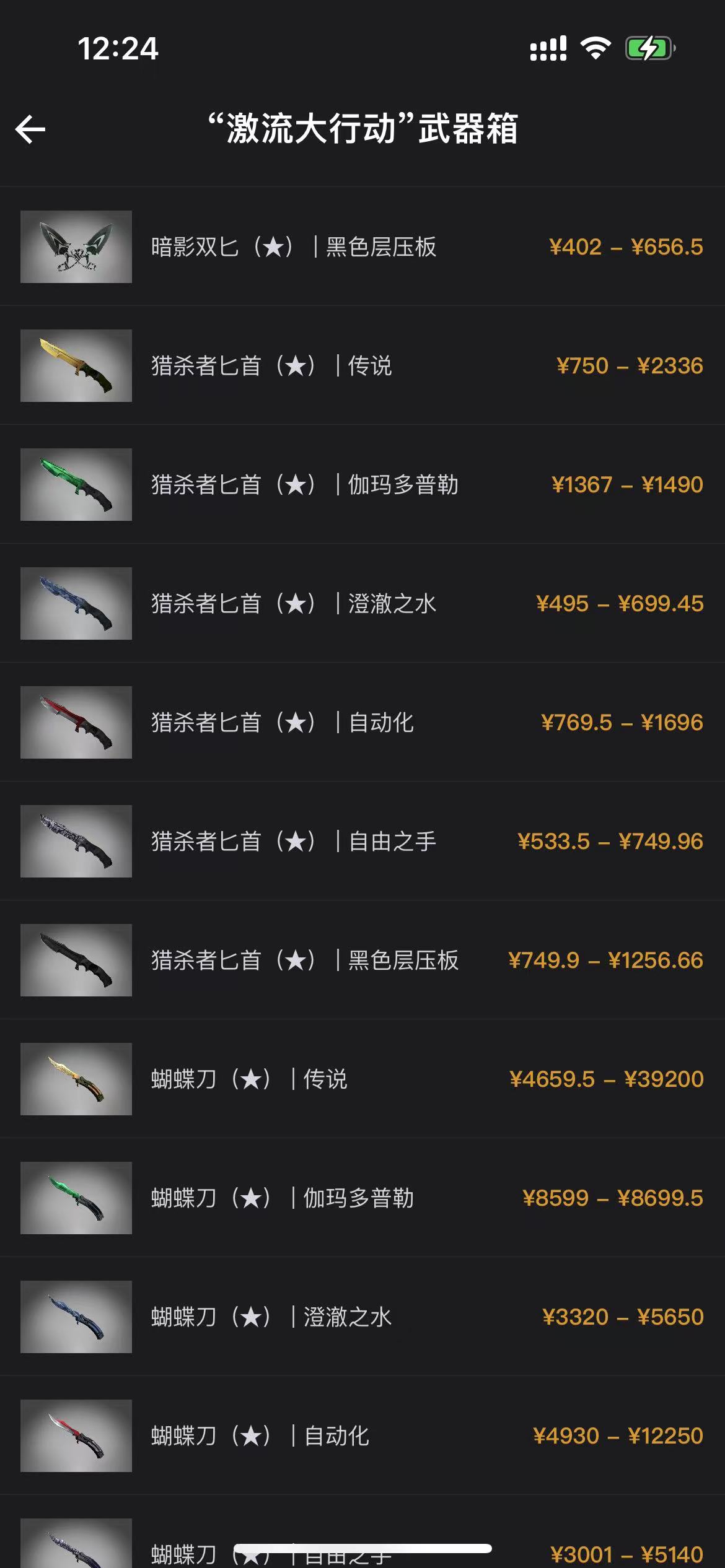The image size is (725, 1568).
Task: Open 猎杀者匕首 黑色层压板 item
Action: click(362, 960)
